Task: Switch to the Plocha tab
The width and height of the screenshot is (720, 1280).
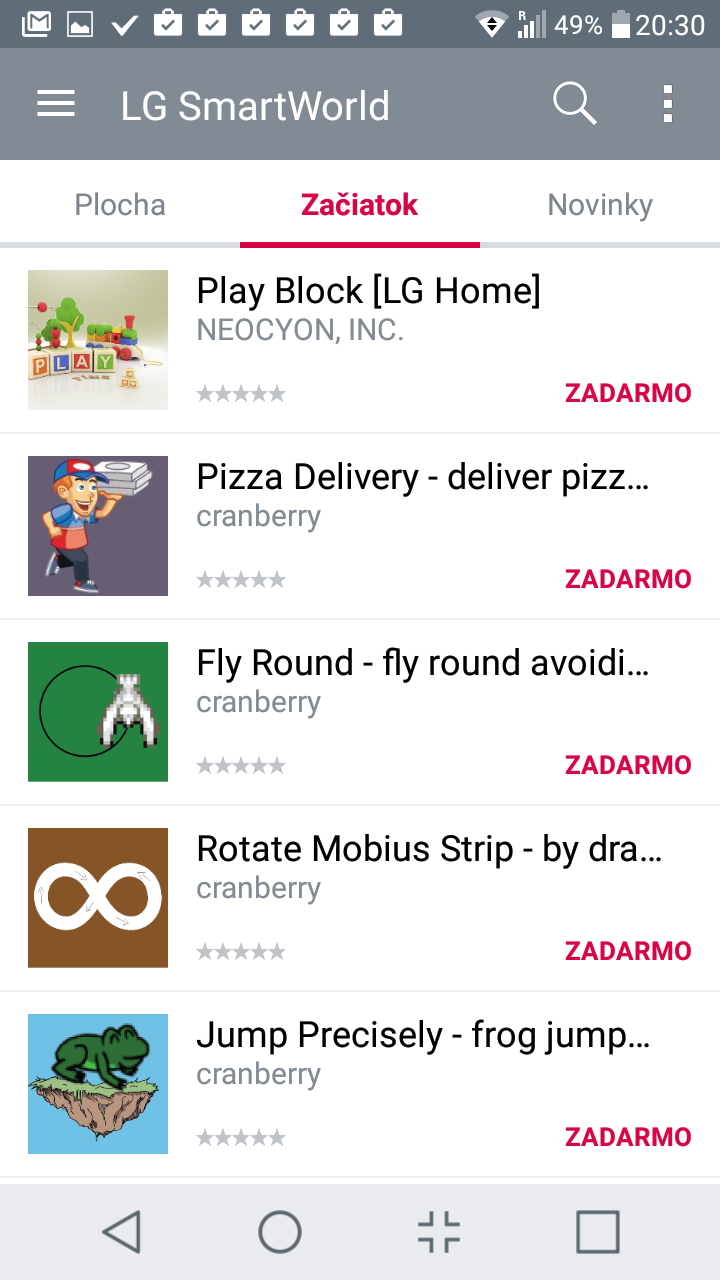Action: click(120, 205)
